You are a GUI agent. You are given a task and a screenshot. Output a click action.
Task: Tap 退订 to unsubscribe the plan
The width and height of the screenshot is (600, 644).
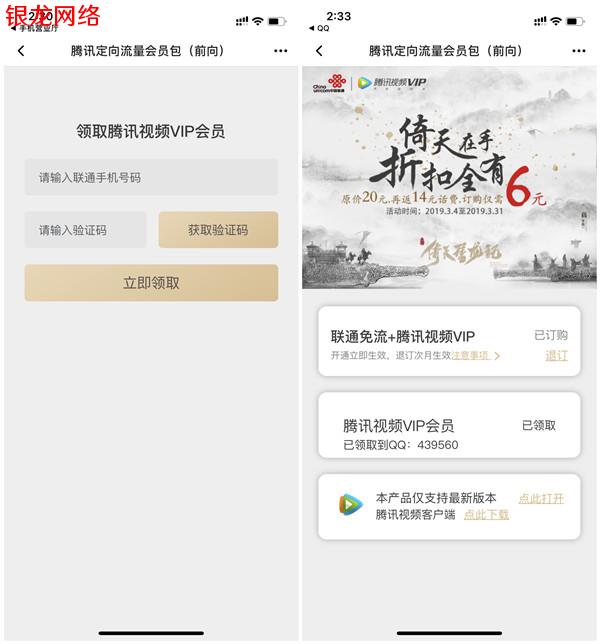click(556, 356)
